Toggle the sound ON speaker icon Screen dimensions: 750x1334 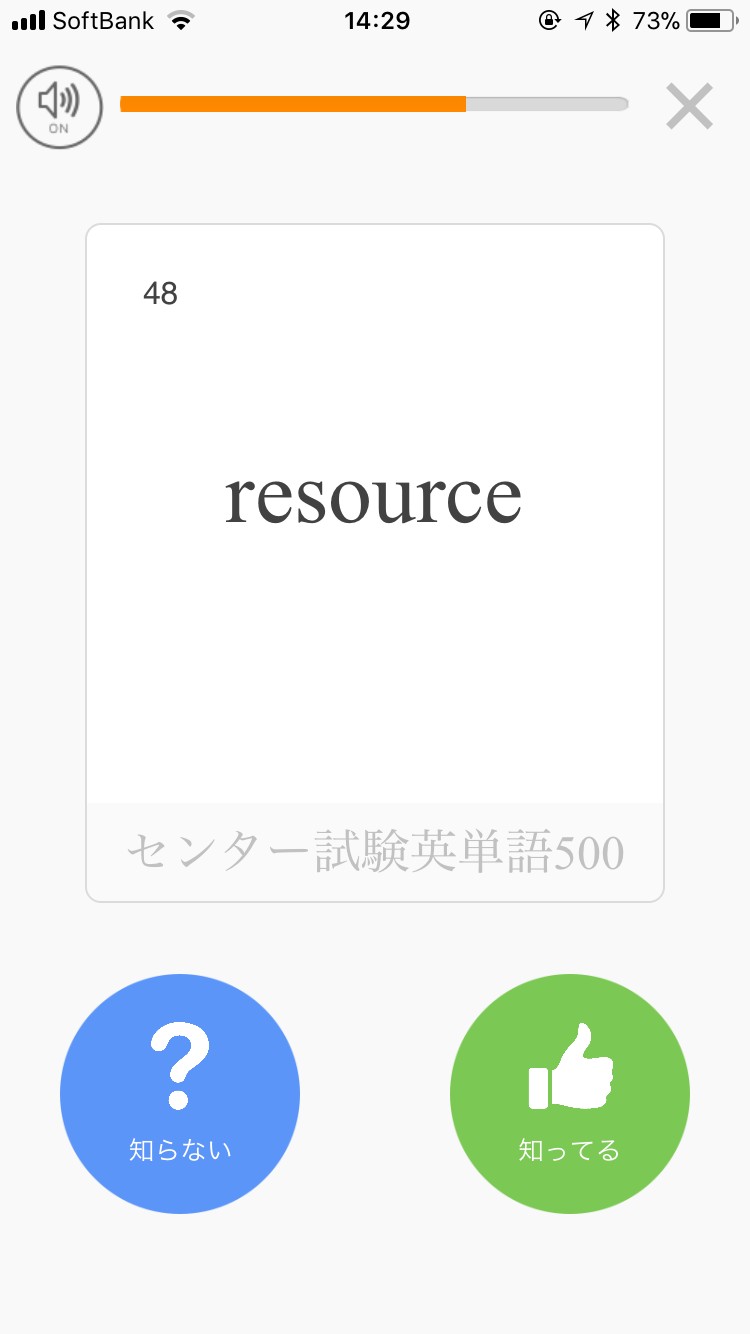coord(59,105)
